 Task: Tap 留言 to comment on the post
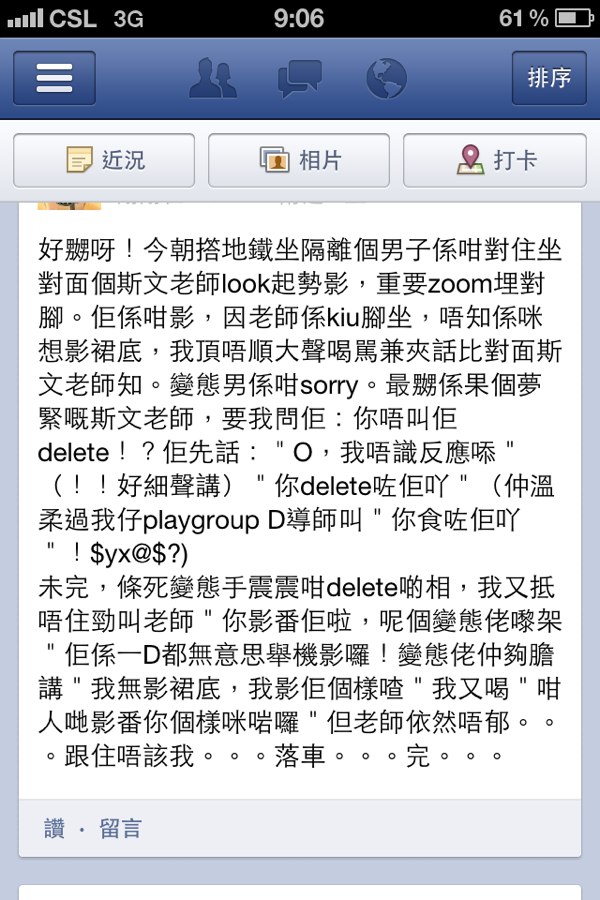tap(120, 828)
